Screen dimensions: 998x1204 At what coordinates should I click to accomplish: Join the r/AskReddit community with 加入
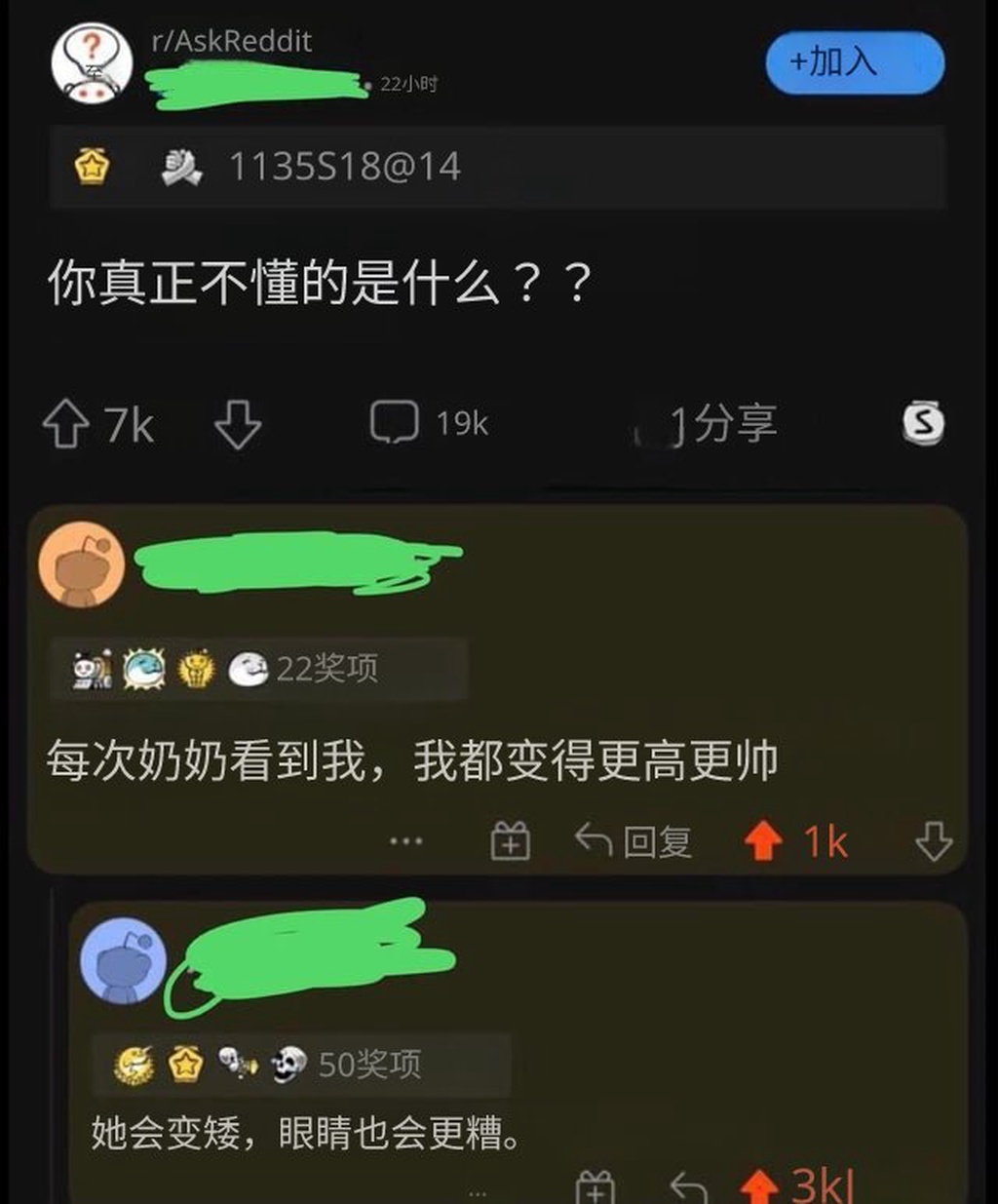[x=854, y=63]
